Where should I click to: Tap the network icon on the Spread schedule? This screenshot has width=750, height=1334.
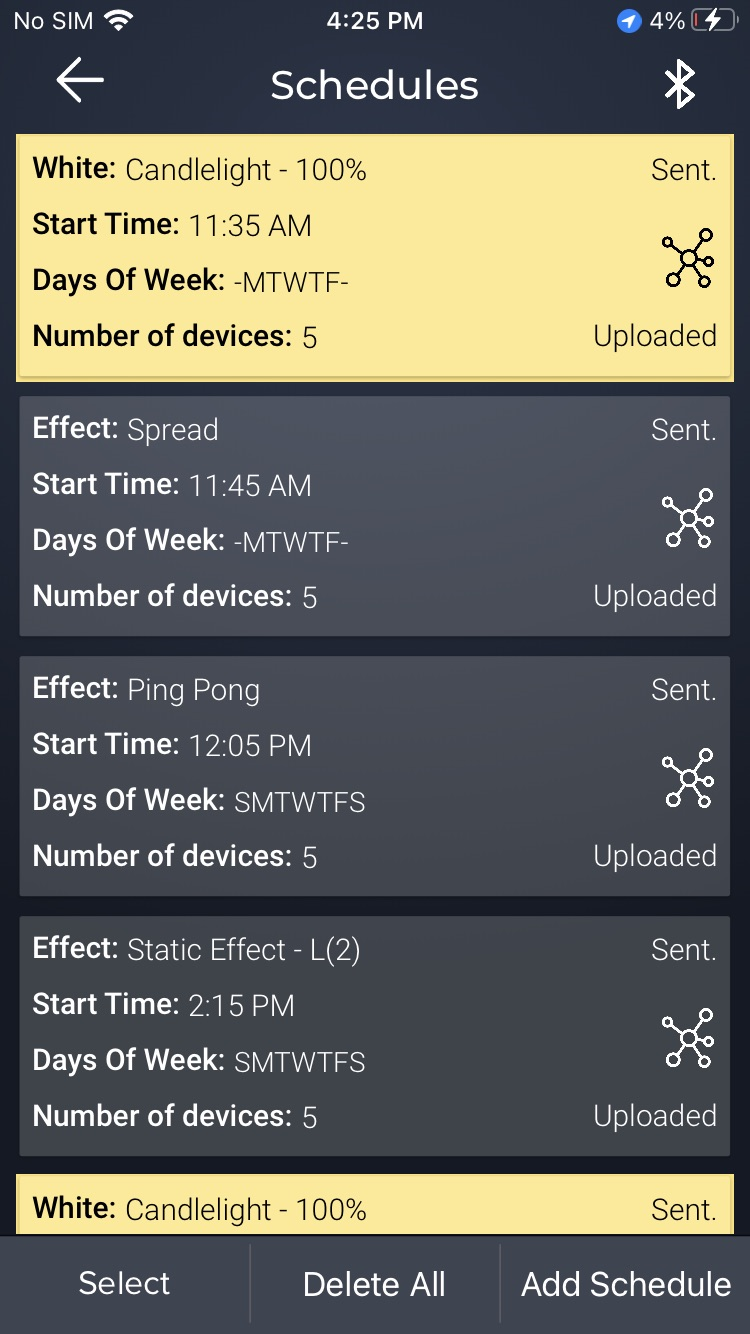[x=689, y=518]
